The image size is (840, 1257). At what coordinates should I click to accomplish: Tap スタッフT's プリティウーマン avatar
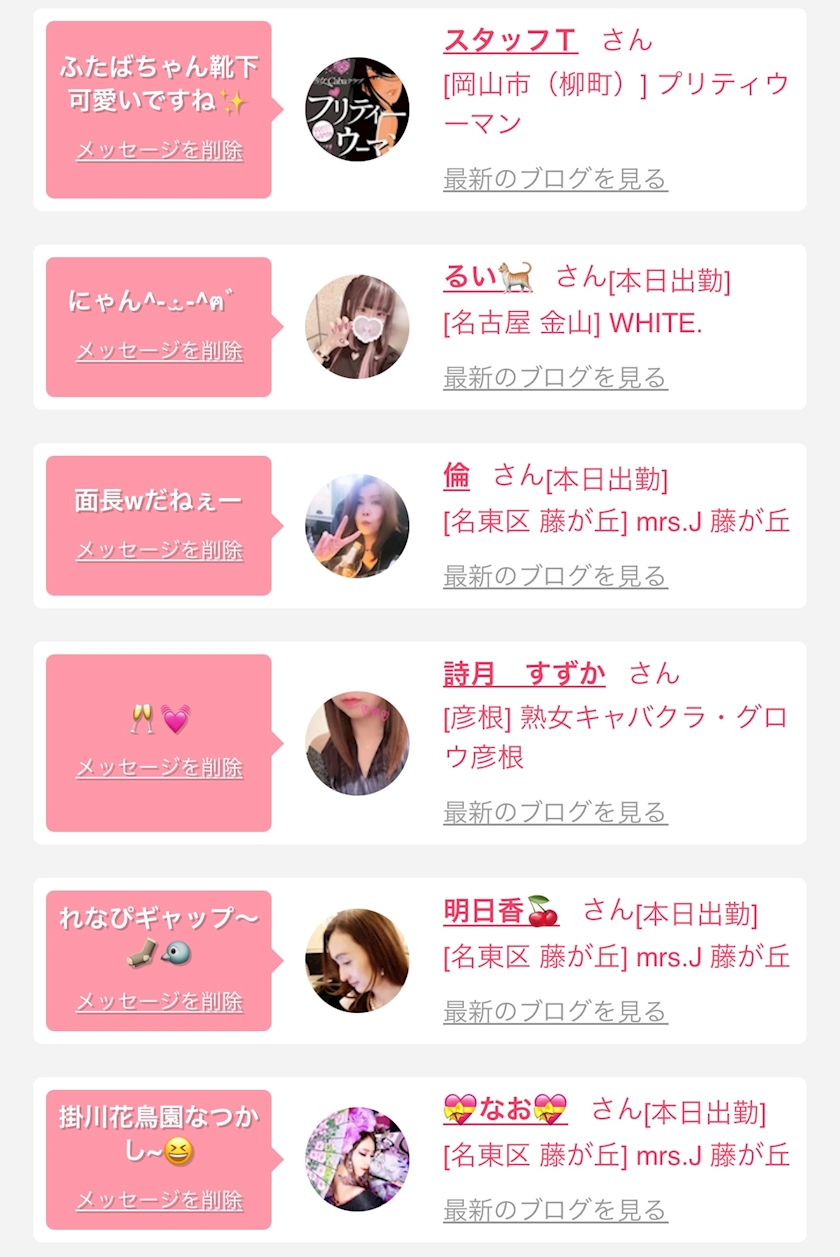coord(357,110)
